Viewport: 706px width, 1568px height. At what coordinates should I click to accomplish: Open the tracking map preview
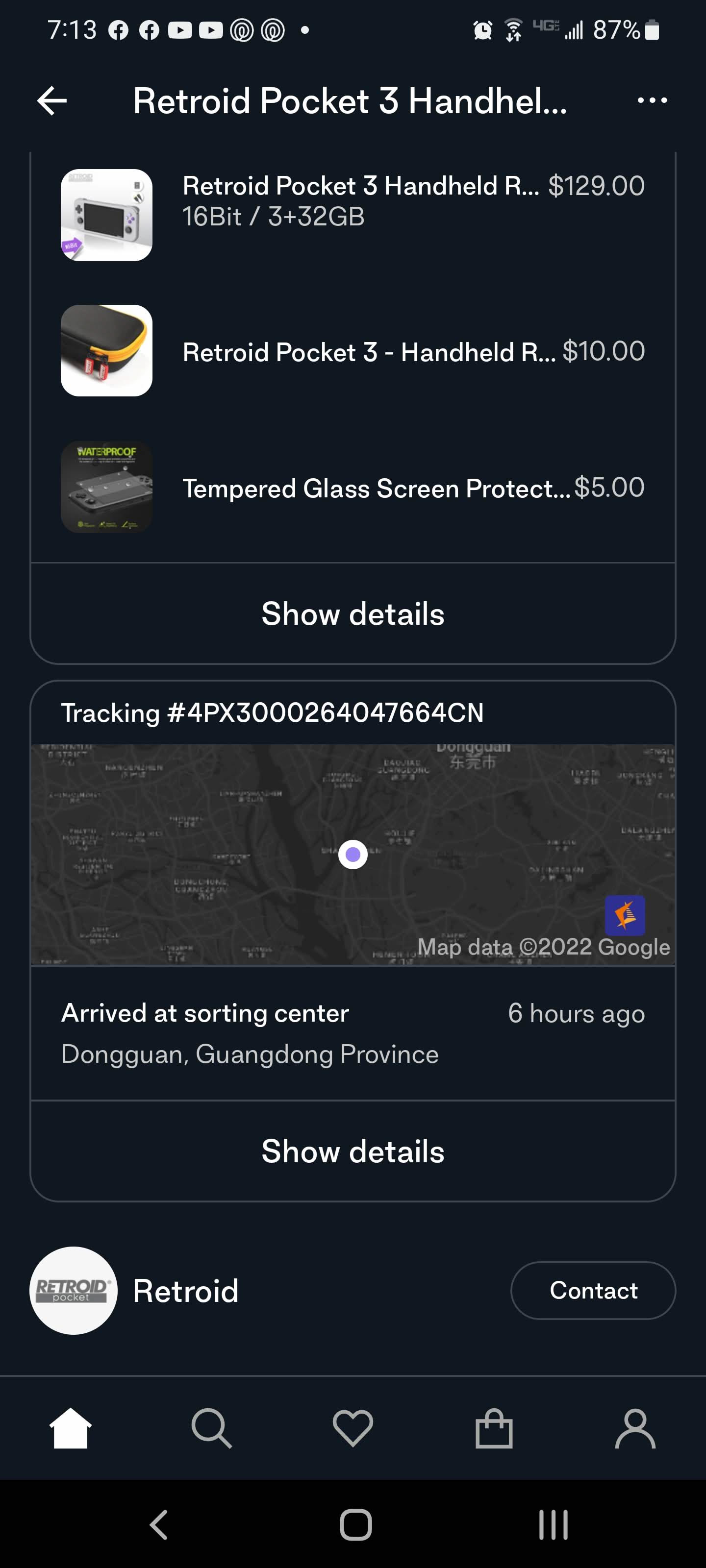(x=353, y=854)
